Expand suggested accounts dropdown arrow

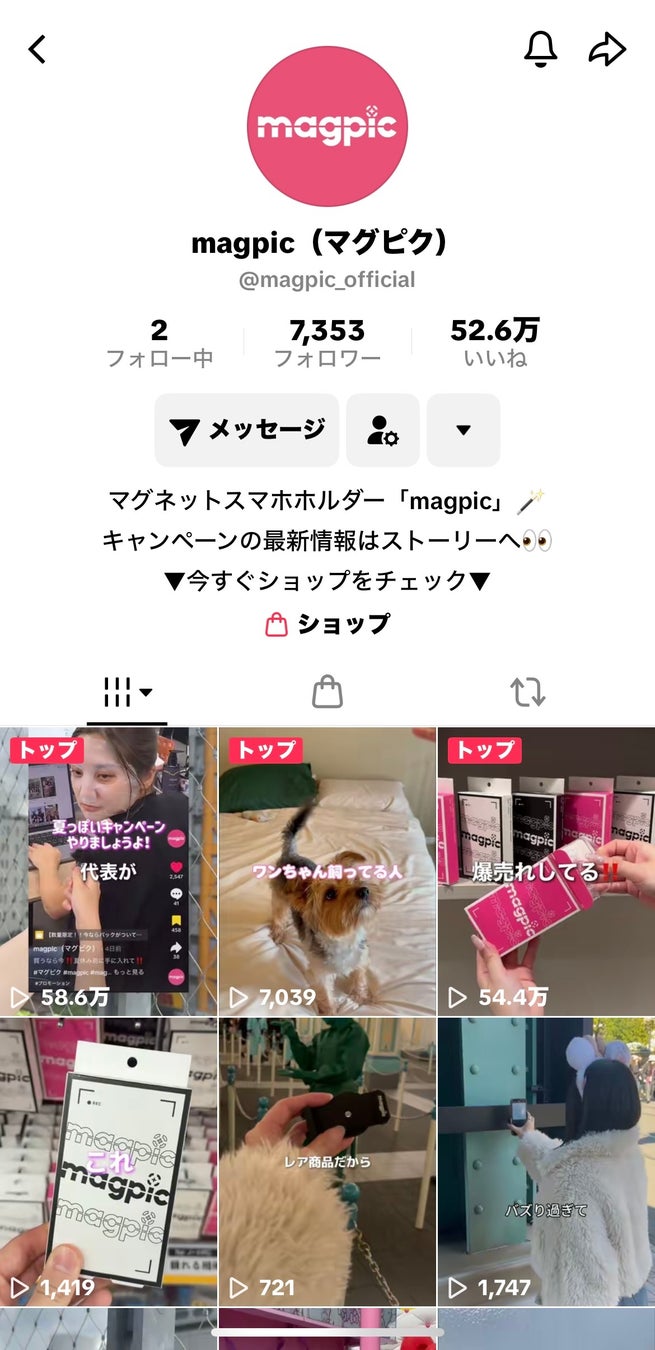[x=463, y=430]
